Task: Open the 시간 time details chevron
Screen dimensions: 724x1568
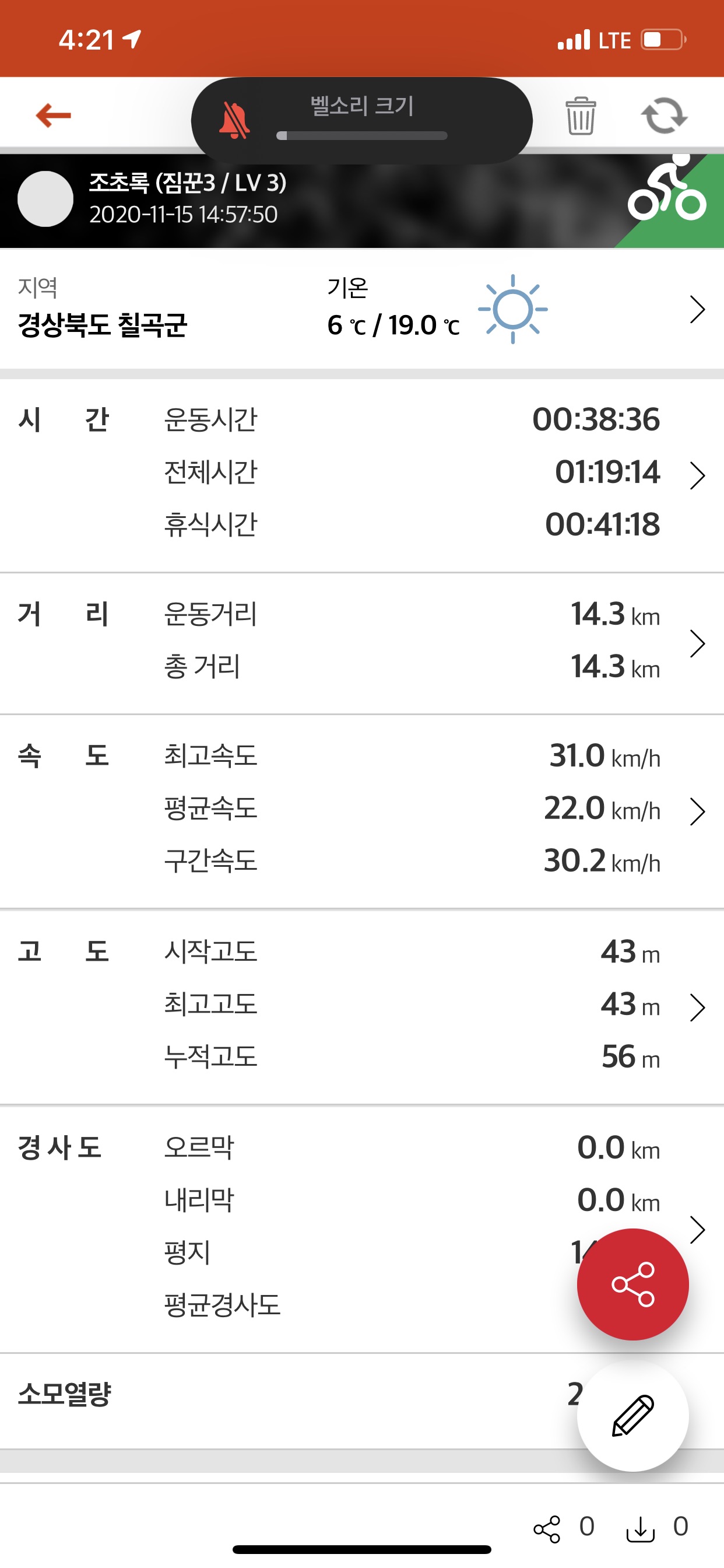Action: (x=697, y=475)
